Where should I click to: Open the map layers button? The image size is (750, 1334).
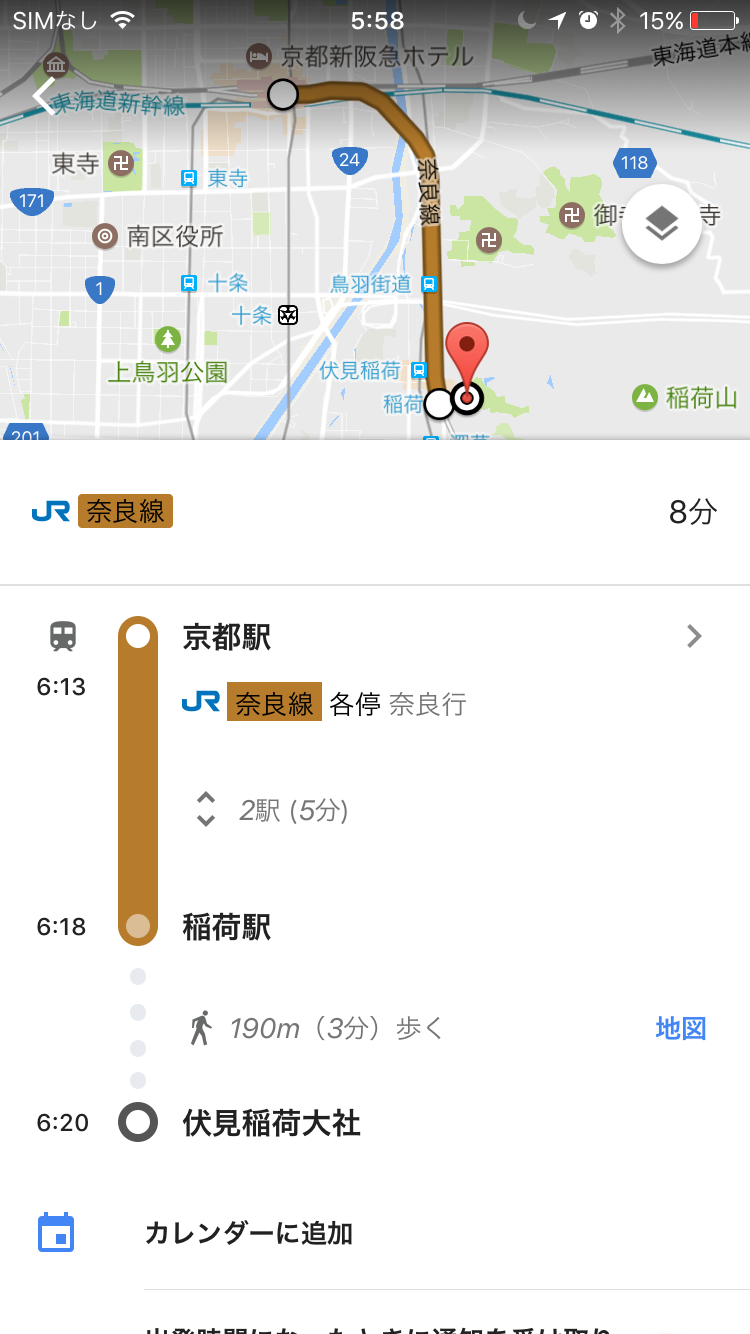[x=661, y=225]
